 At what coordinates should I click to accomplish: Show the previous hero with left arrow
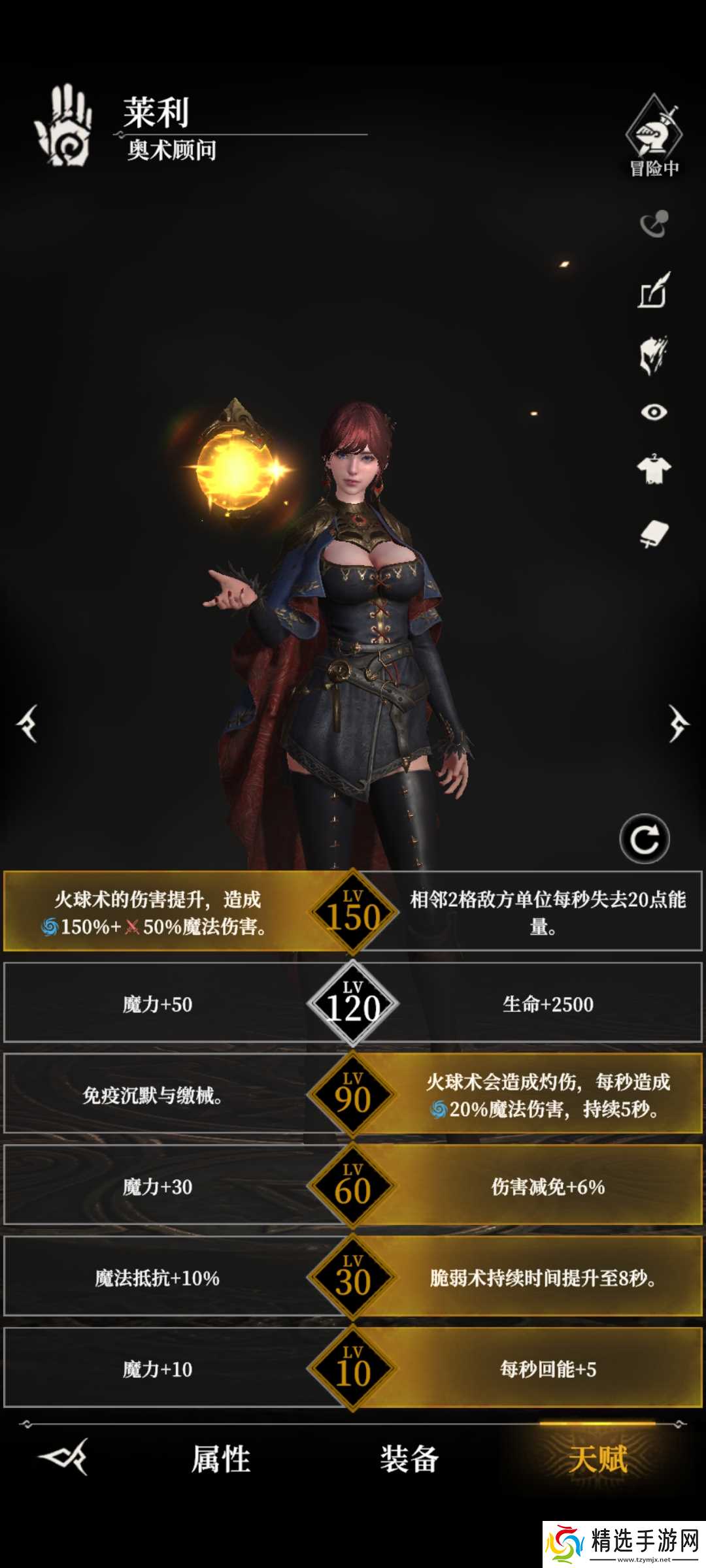[x=27, y=723]
